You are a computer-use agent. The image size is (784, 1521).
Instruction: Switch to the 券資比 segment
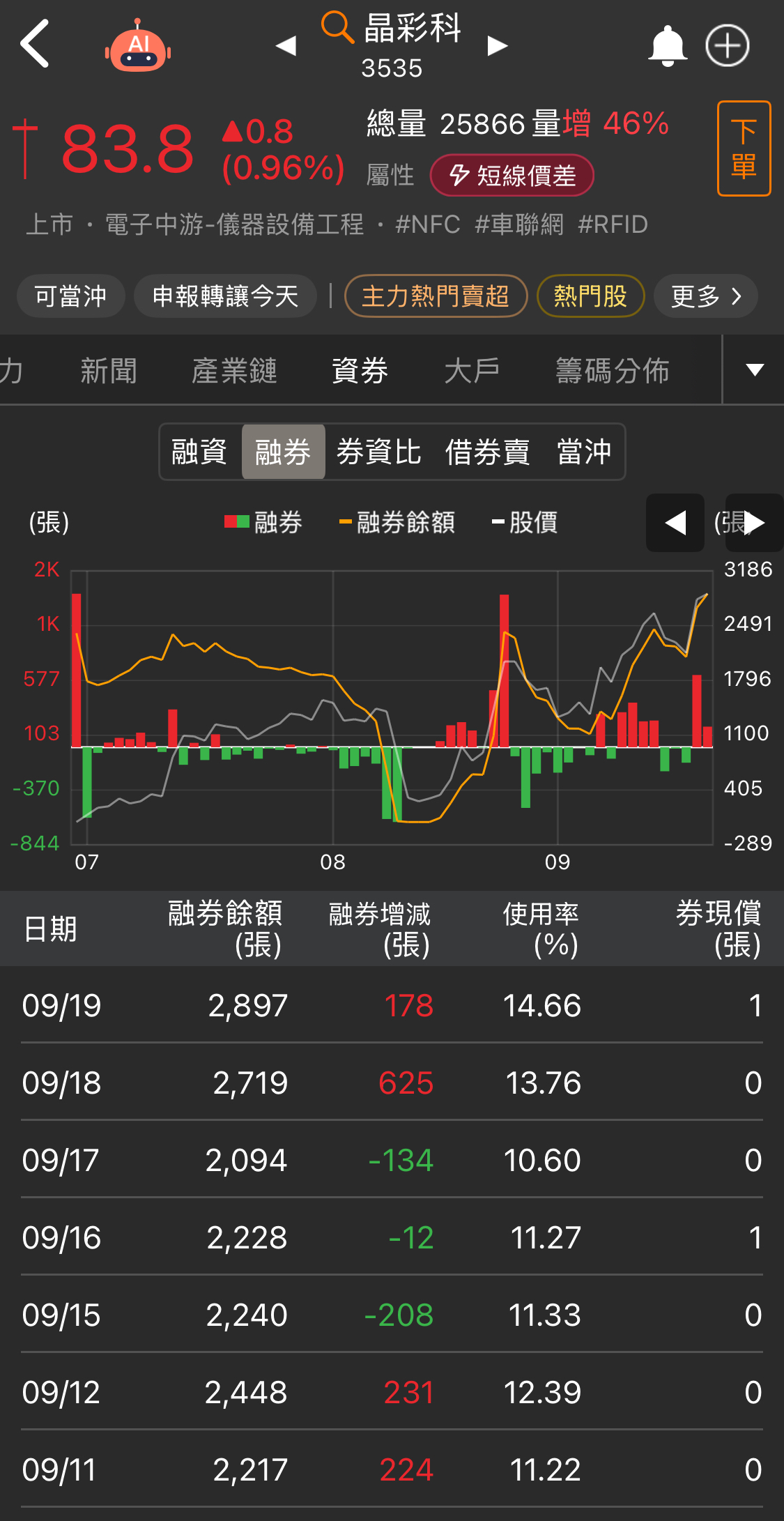[x=378, y=452]
